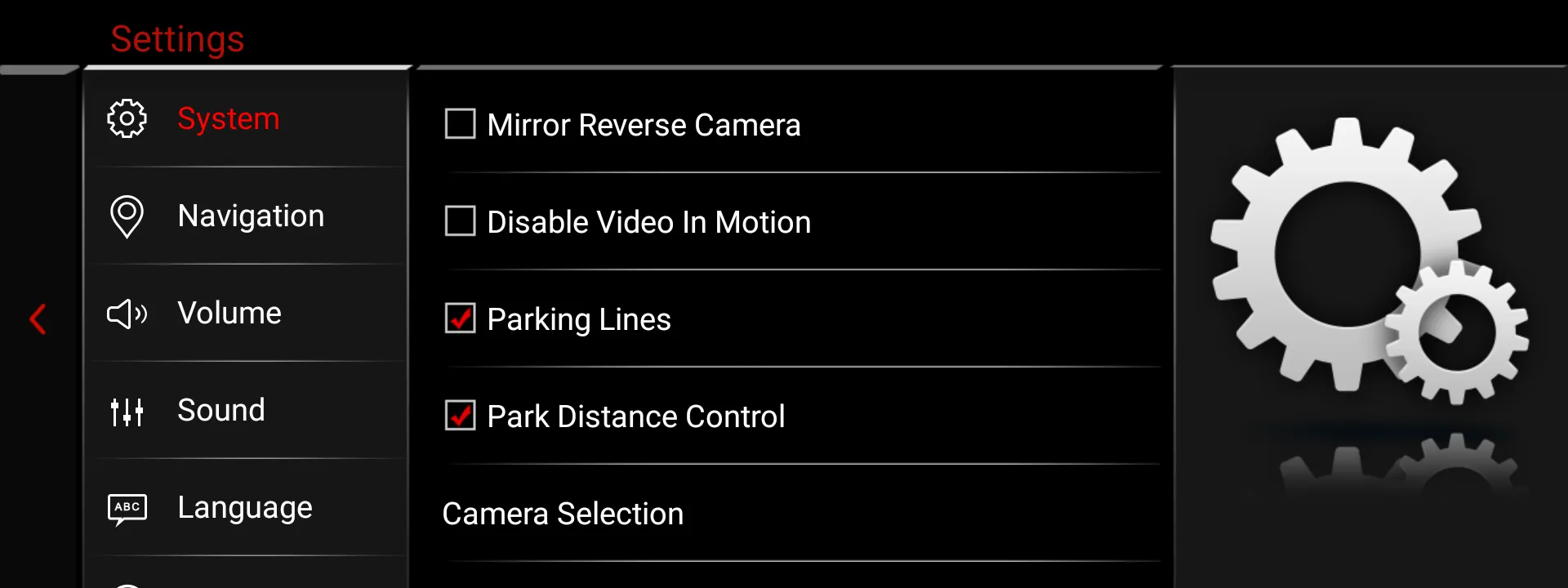The height and width of the screenshot is (588, 1568).
Task: Switch to Language settings
Action: click(x=244, y=508)
